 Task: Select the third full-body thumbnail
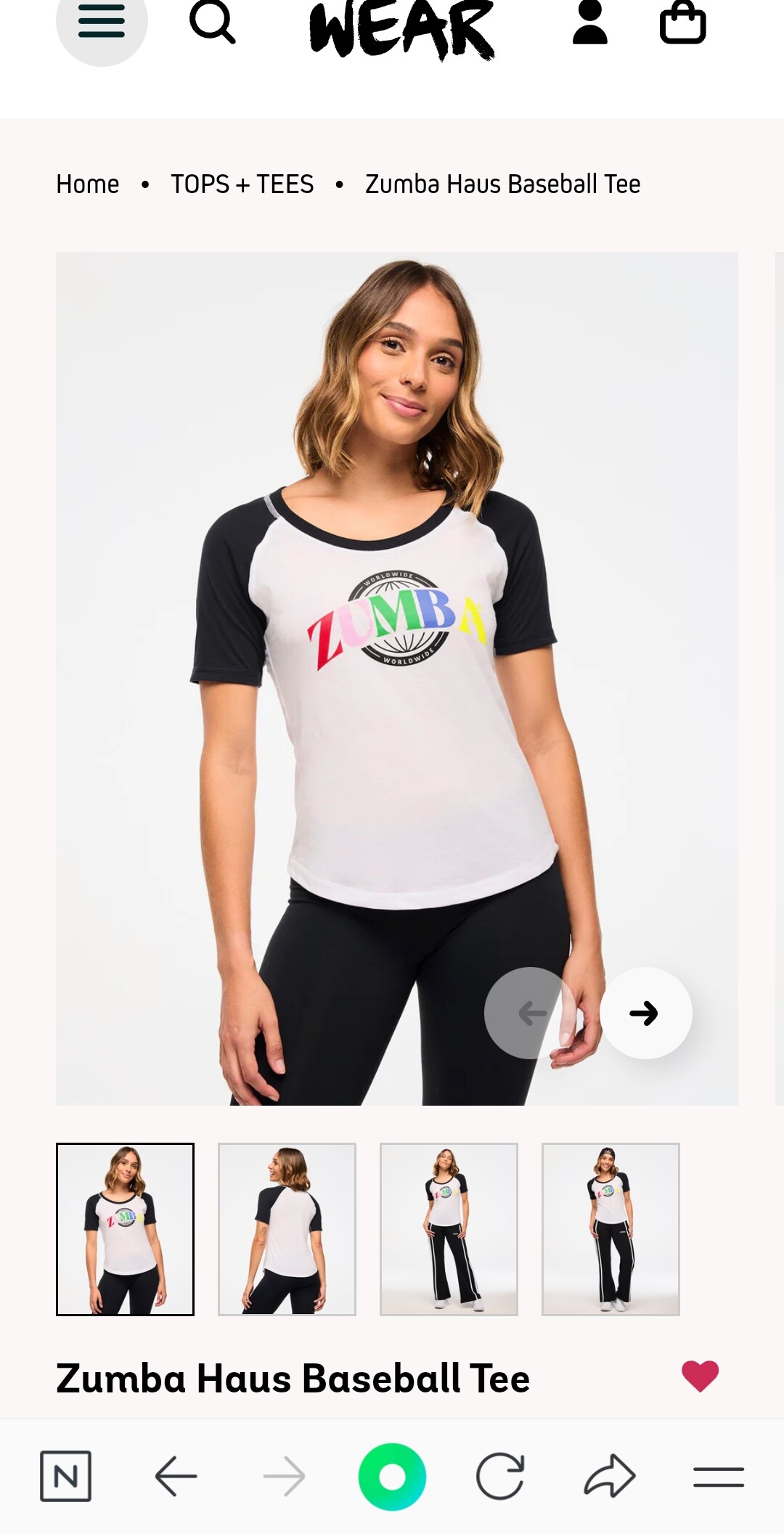(449, 1228)
